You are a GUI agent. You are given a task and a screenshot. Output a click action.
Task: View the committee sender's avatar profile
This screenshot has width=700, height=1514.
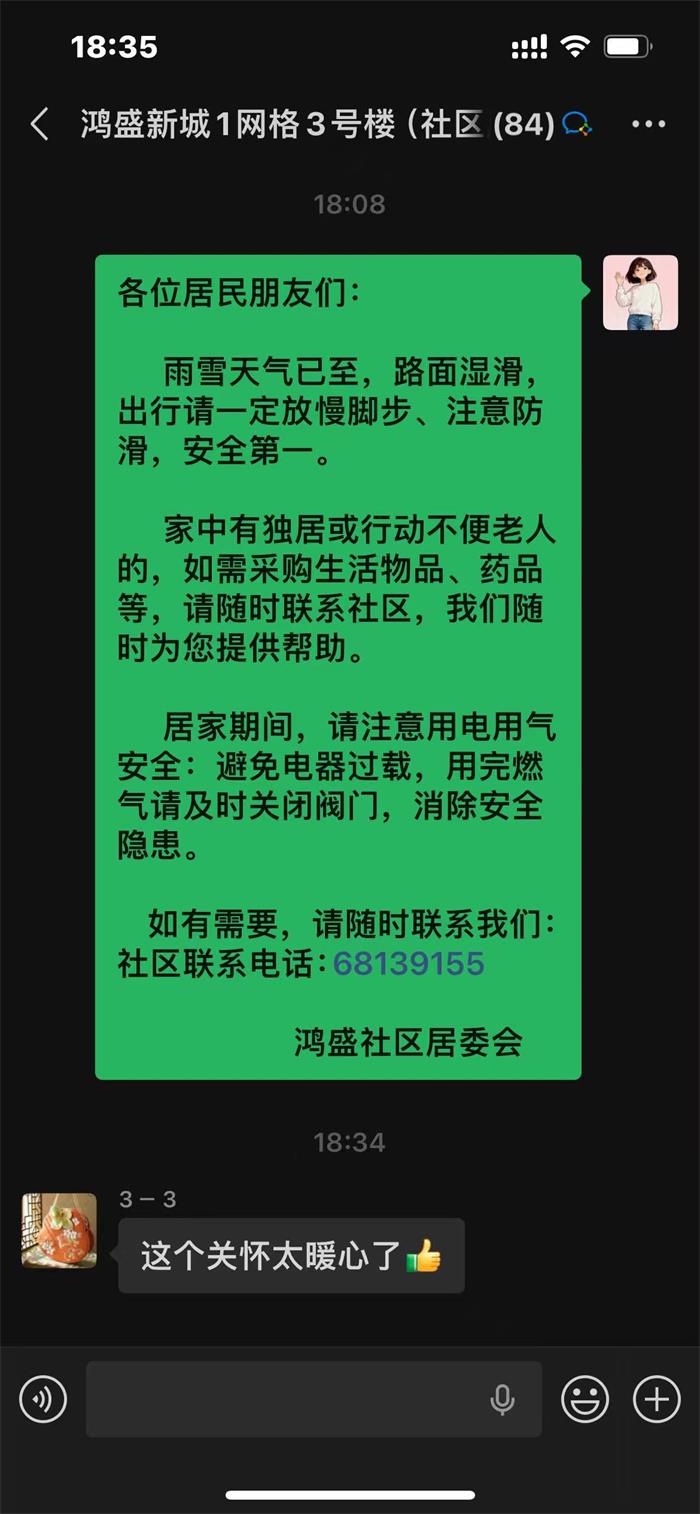click(x=640, y=292)
